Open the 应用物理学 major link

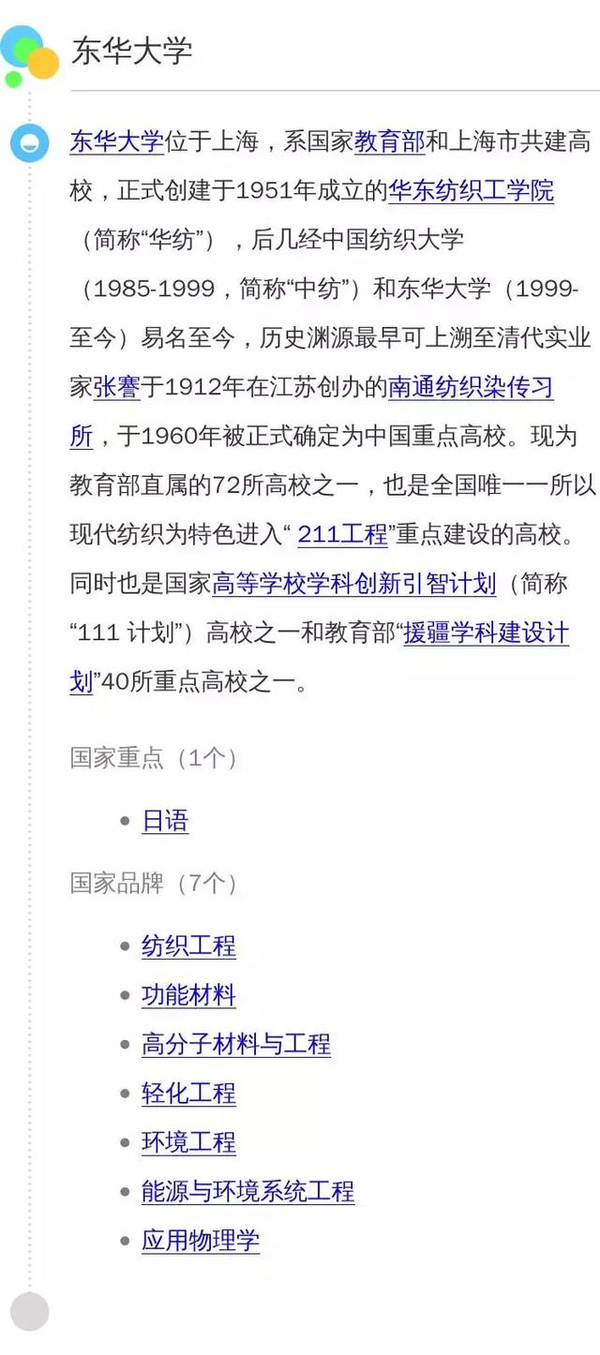coord(200,1241)
